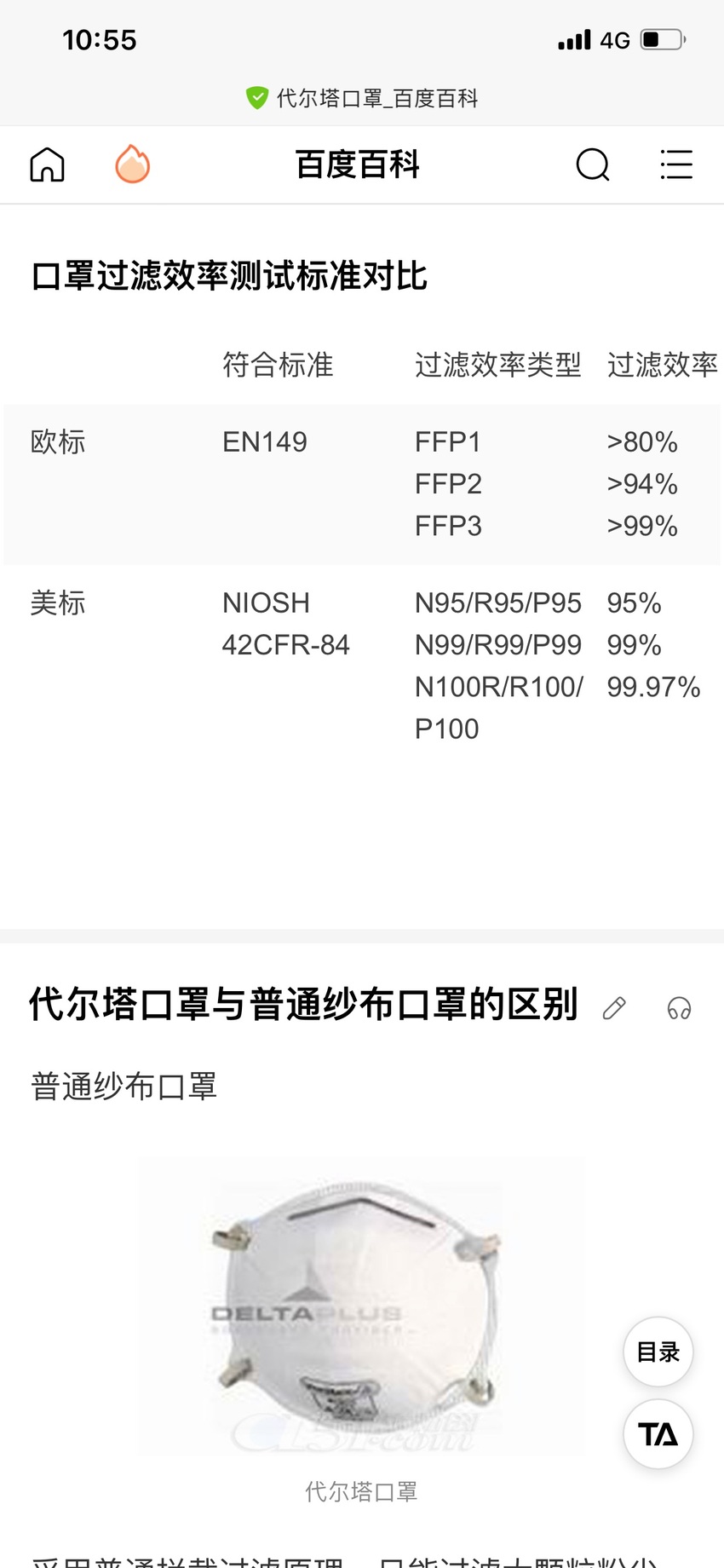724x1568 pixels.
Task: Open the list menu icon
Action: 676,164
